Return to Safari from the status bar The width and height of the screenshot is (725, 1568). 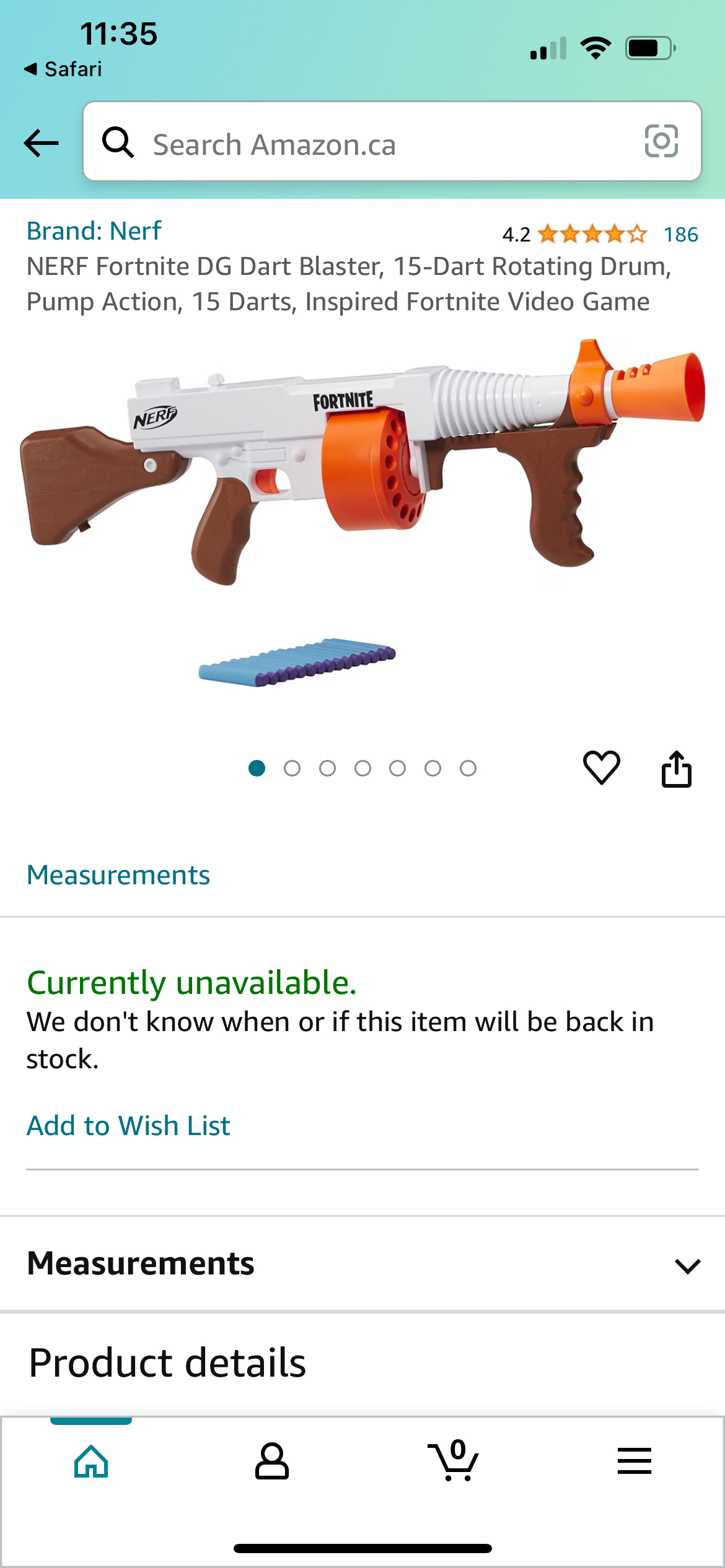tap(63, 69)
